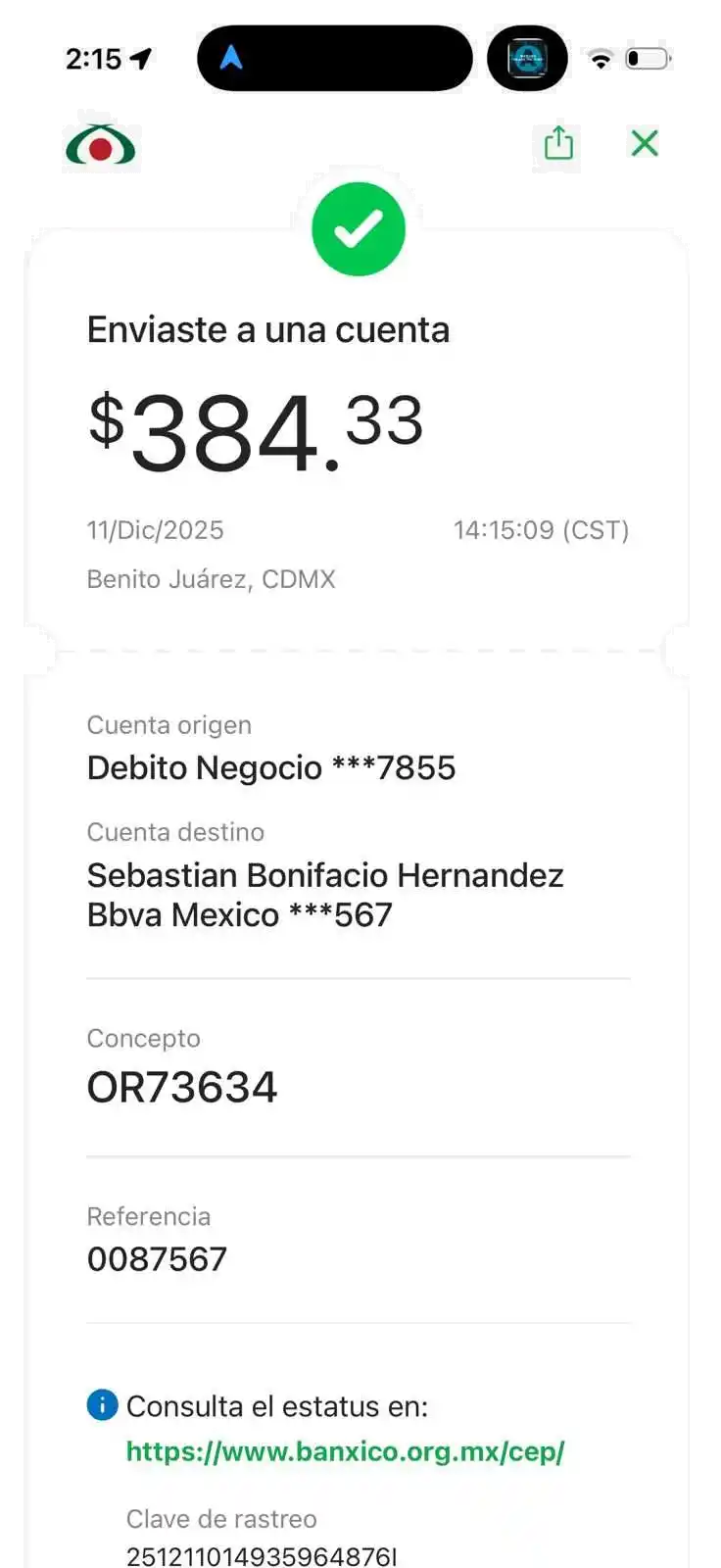Open the banxico.org.mx/cep link
This screenshot has width=721, height=1568.
(345, 1451)
